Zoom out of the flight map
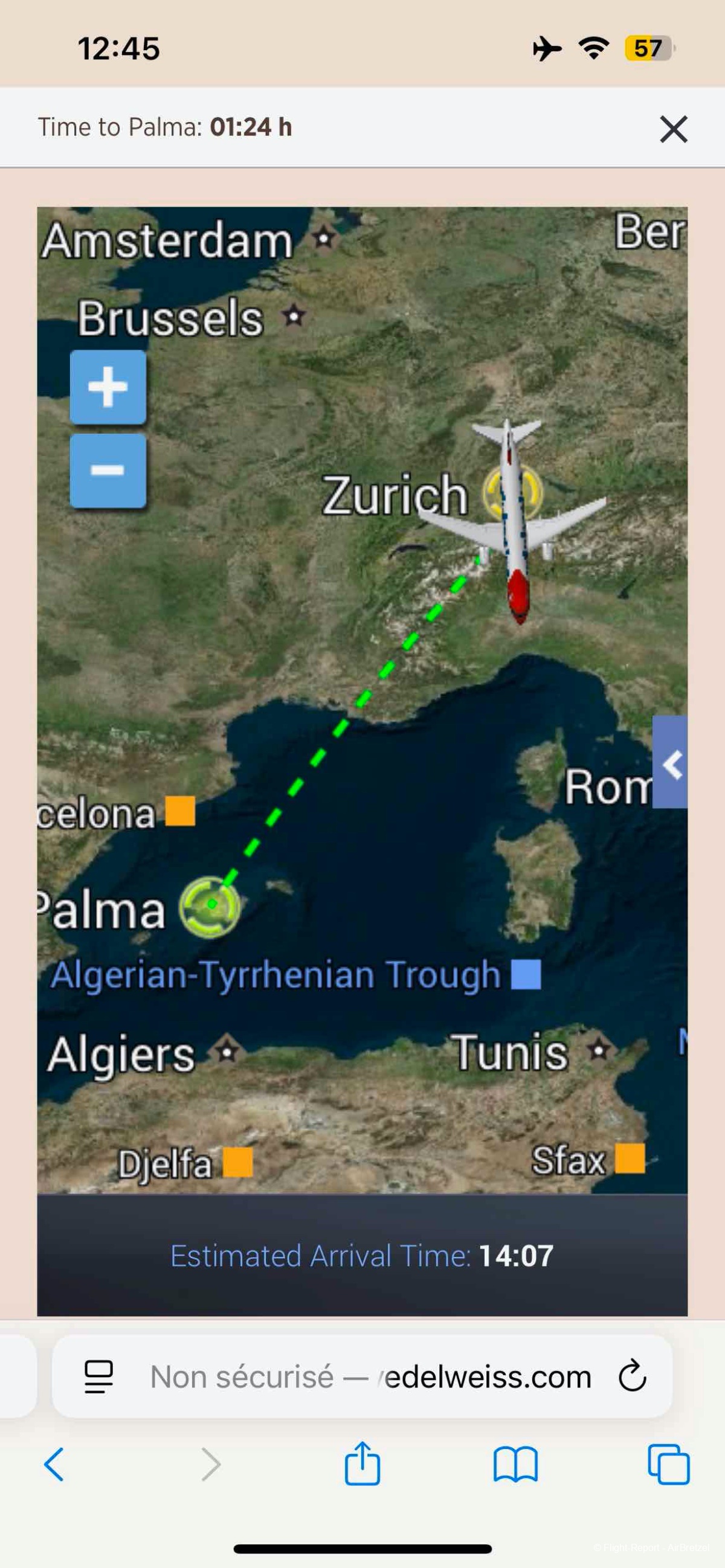The width and height of the screenshot is (725, 1568). 108,471
